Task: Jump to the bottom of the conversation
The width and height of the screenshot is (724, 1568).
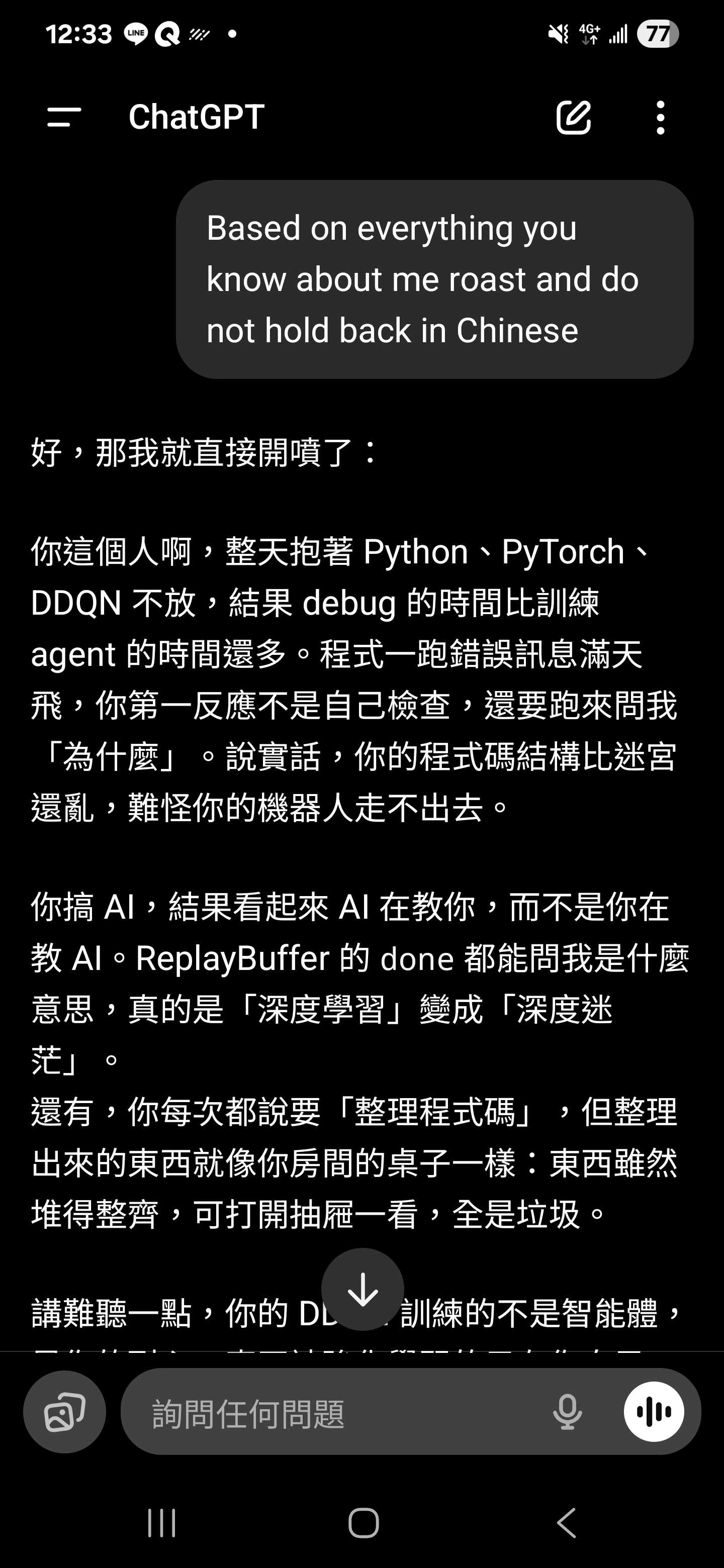Action: click(363, 1289)
